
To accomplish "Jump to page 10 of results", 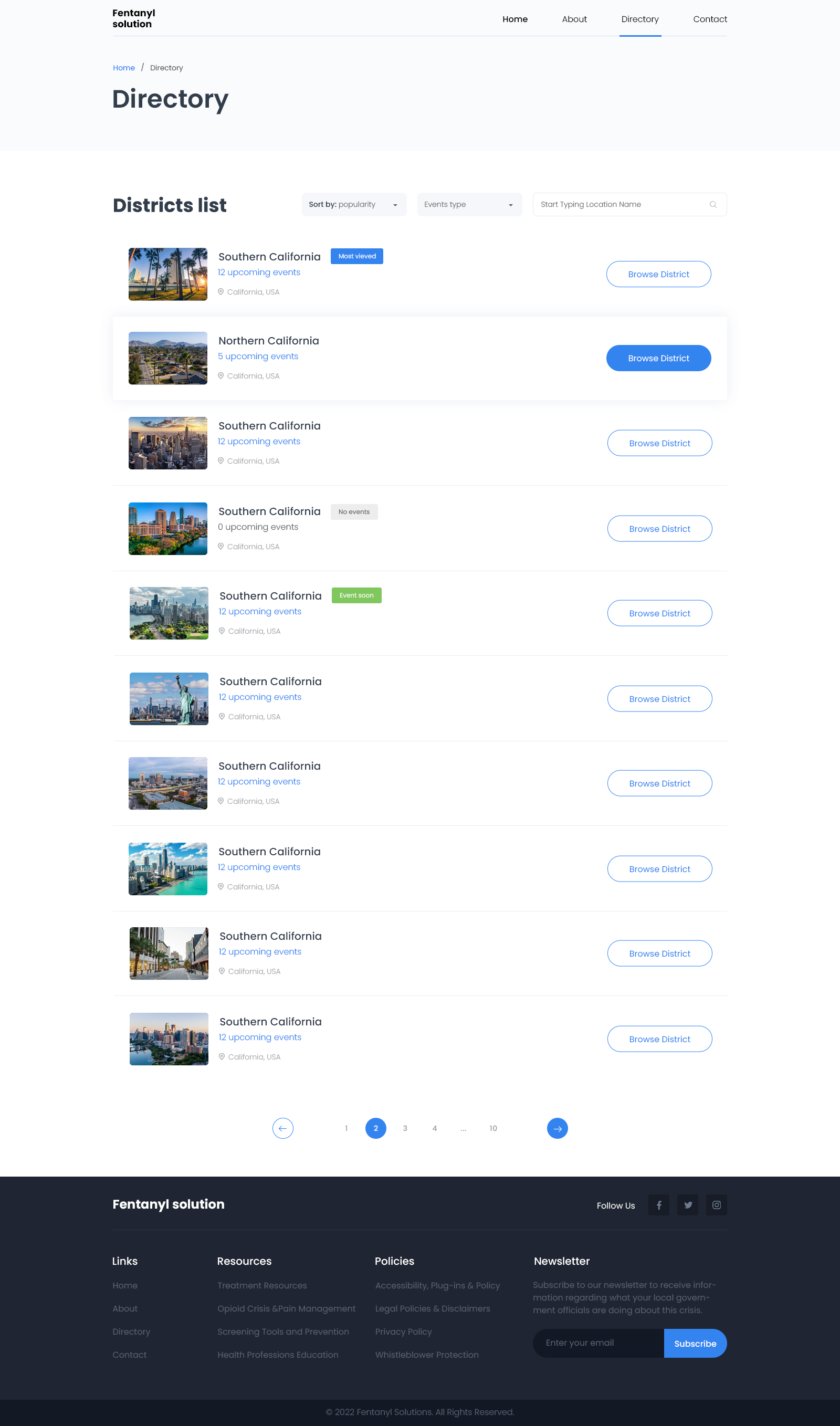I will tap(493, 1128).
